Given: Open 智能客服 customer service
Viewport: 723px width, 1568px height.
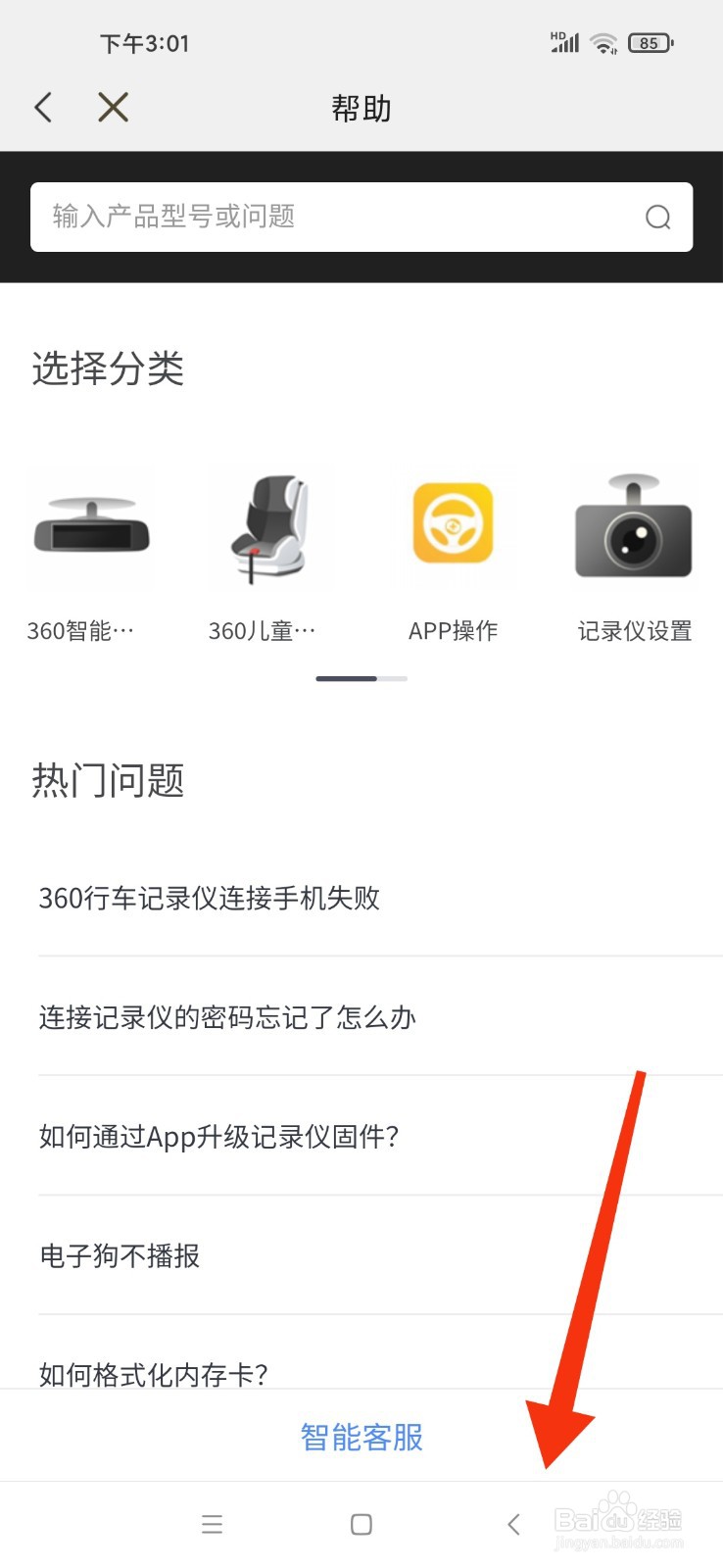Looking at the screenshot, I should [361, 1437].
